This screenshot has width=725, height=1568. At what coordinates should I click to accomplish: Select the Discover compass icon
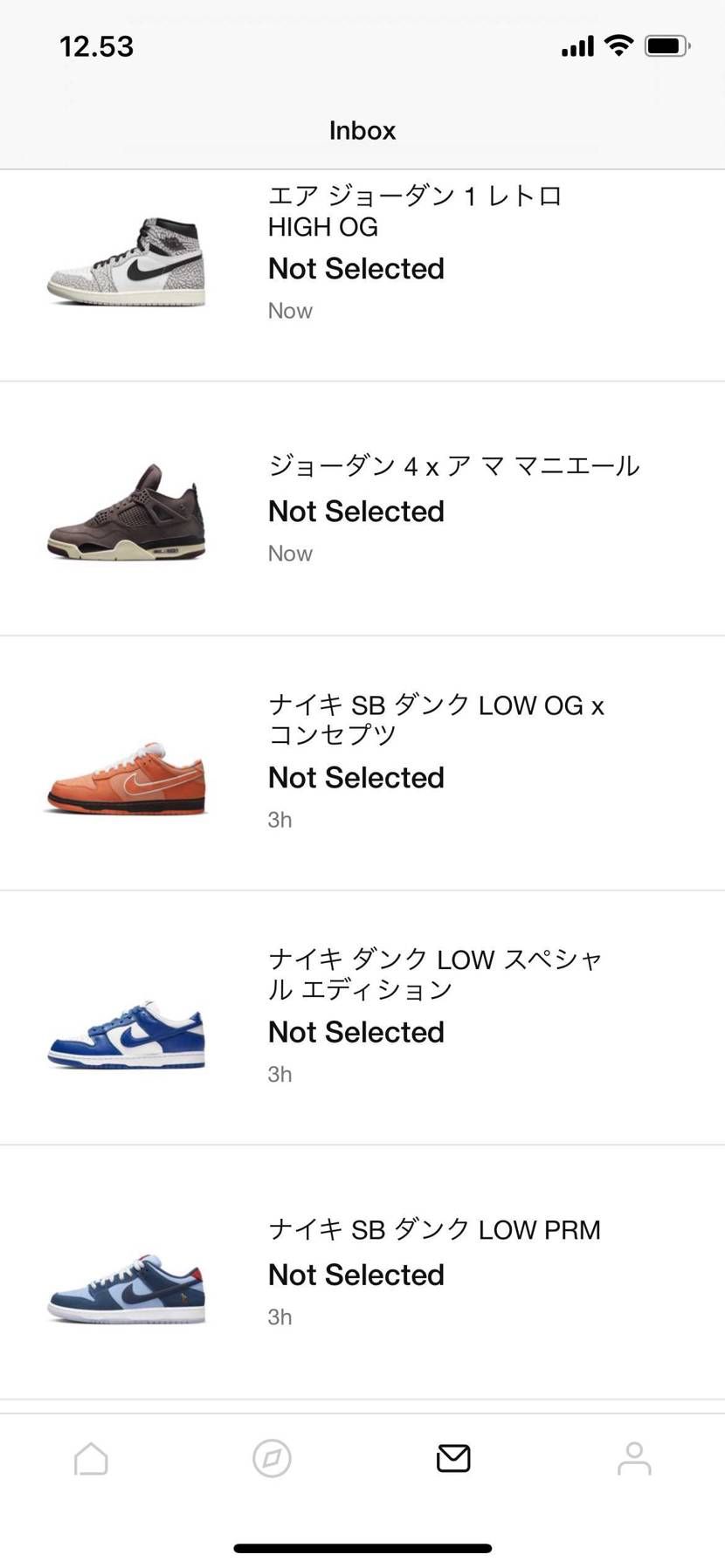tap(271, 1458)
